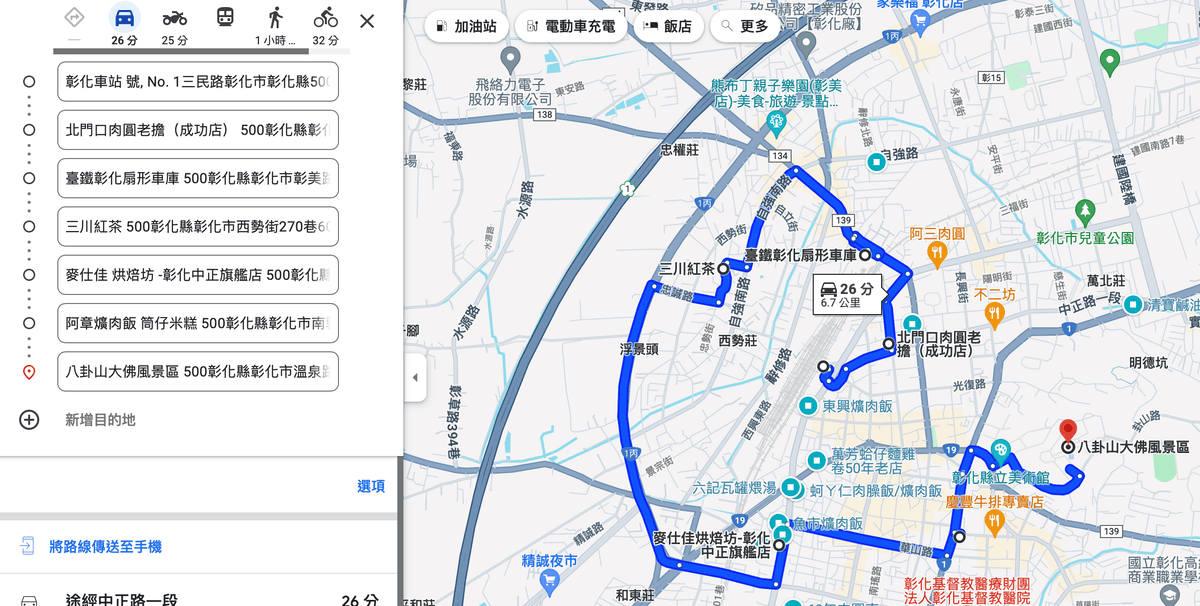Add another destination with 新增目的地
This screenshot has height=606, width=1200.
(x=99, y=420)
